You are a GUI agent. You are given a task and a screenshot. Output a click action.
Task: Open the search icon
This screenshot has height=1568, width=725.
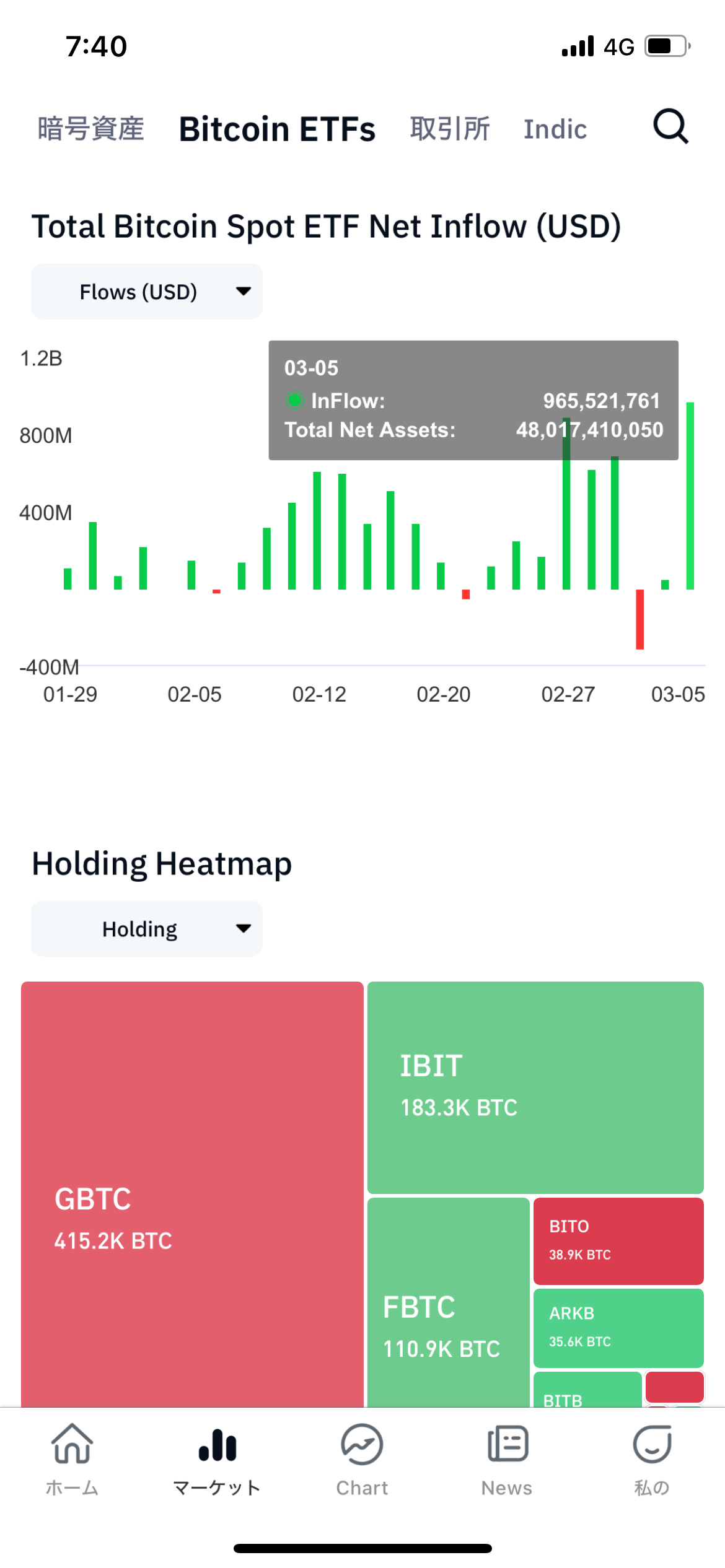670,128
